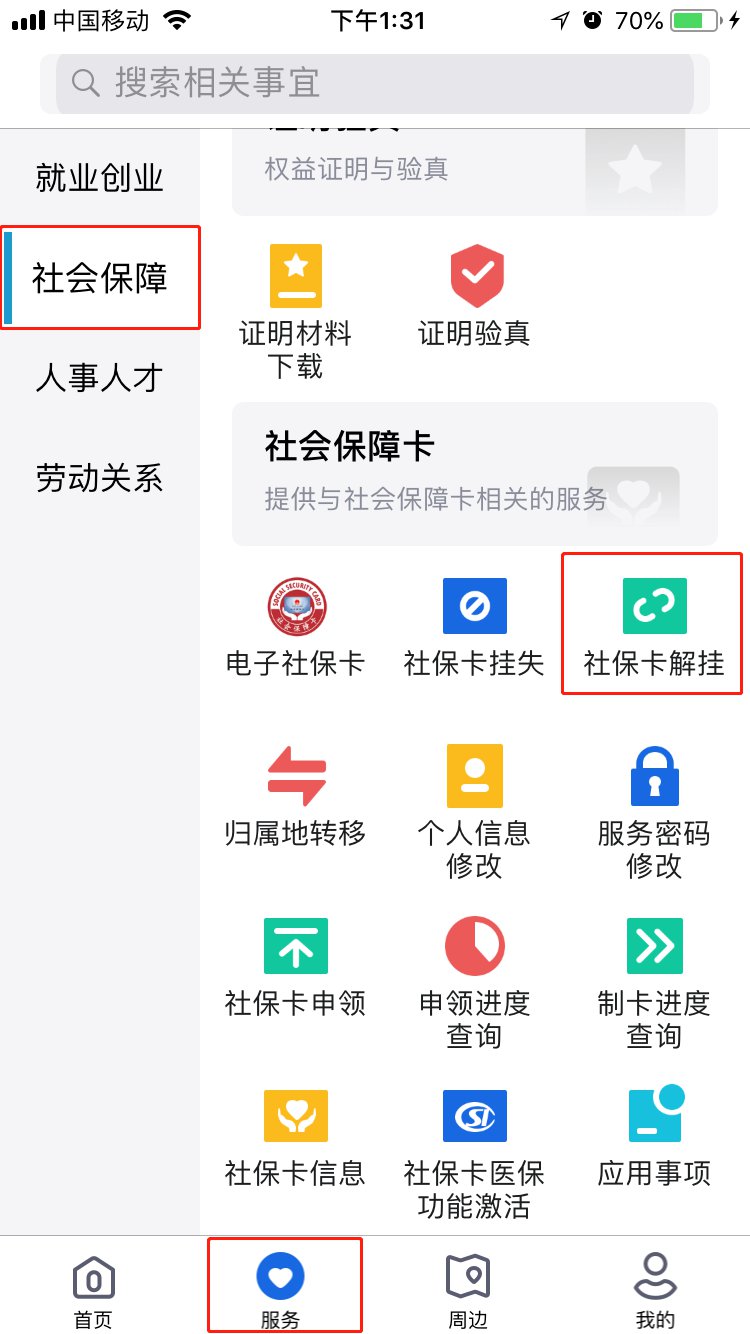
Task: Open the 劳动关系 category
Action: click(99, 478)
